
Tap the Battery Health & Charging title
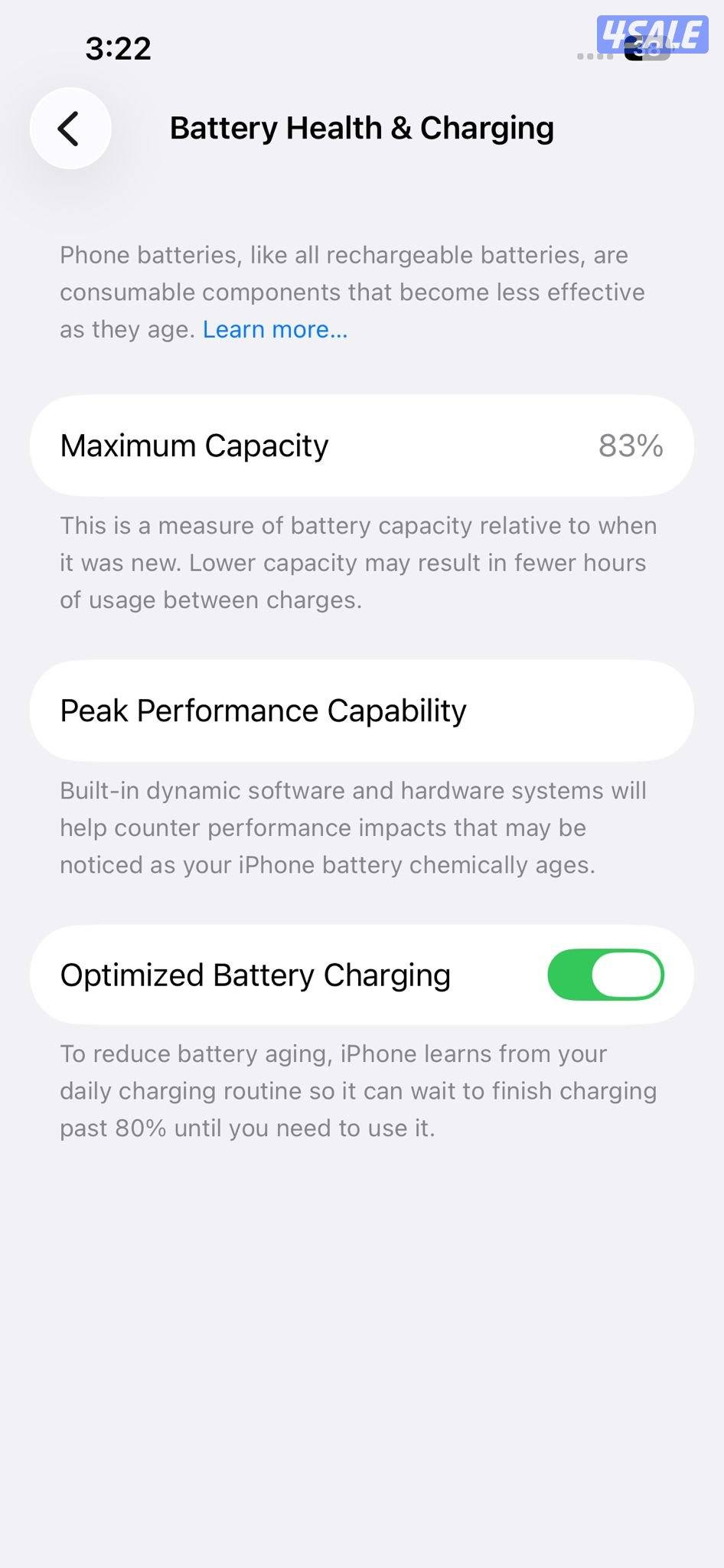[362, 128]
